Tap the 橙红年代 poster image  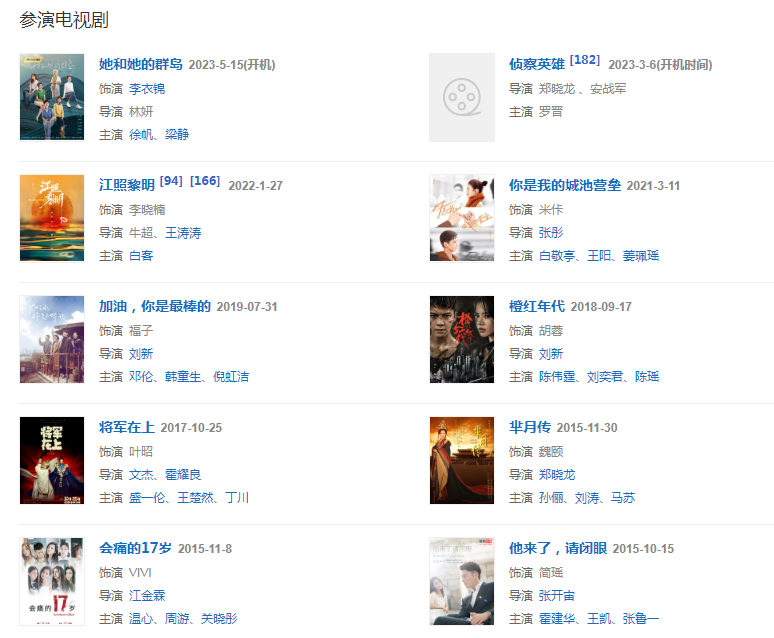click(461, 339)
